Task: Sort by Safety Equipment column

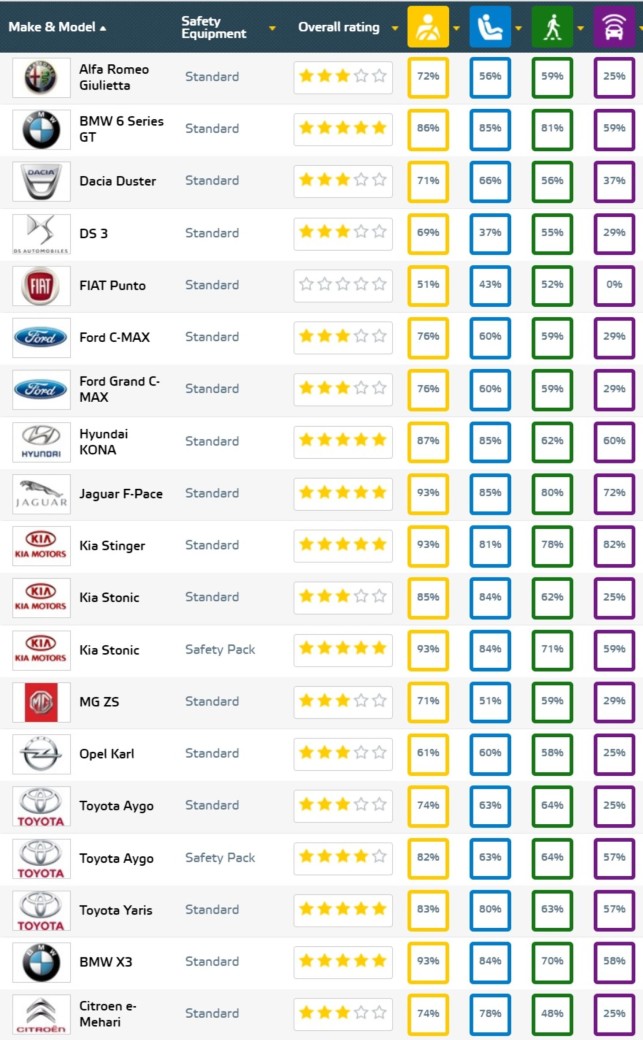Action: (213, 27)
